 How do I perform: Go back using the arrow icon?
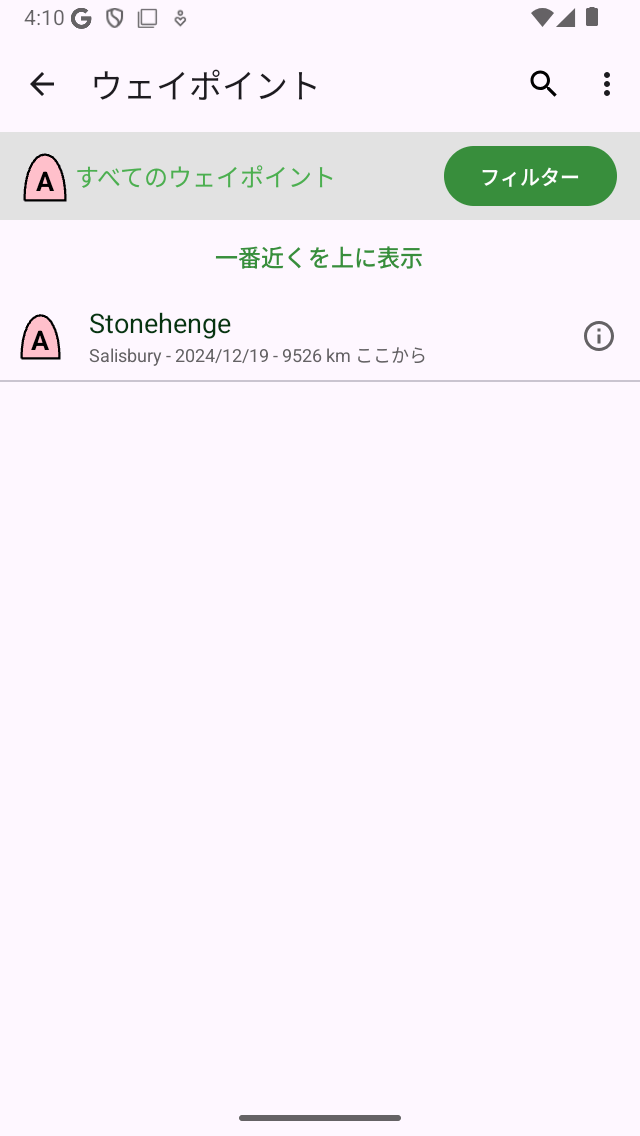point(42,85)
